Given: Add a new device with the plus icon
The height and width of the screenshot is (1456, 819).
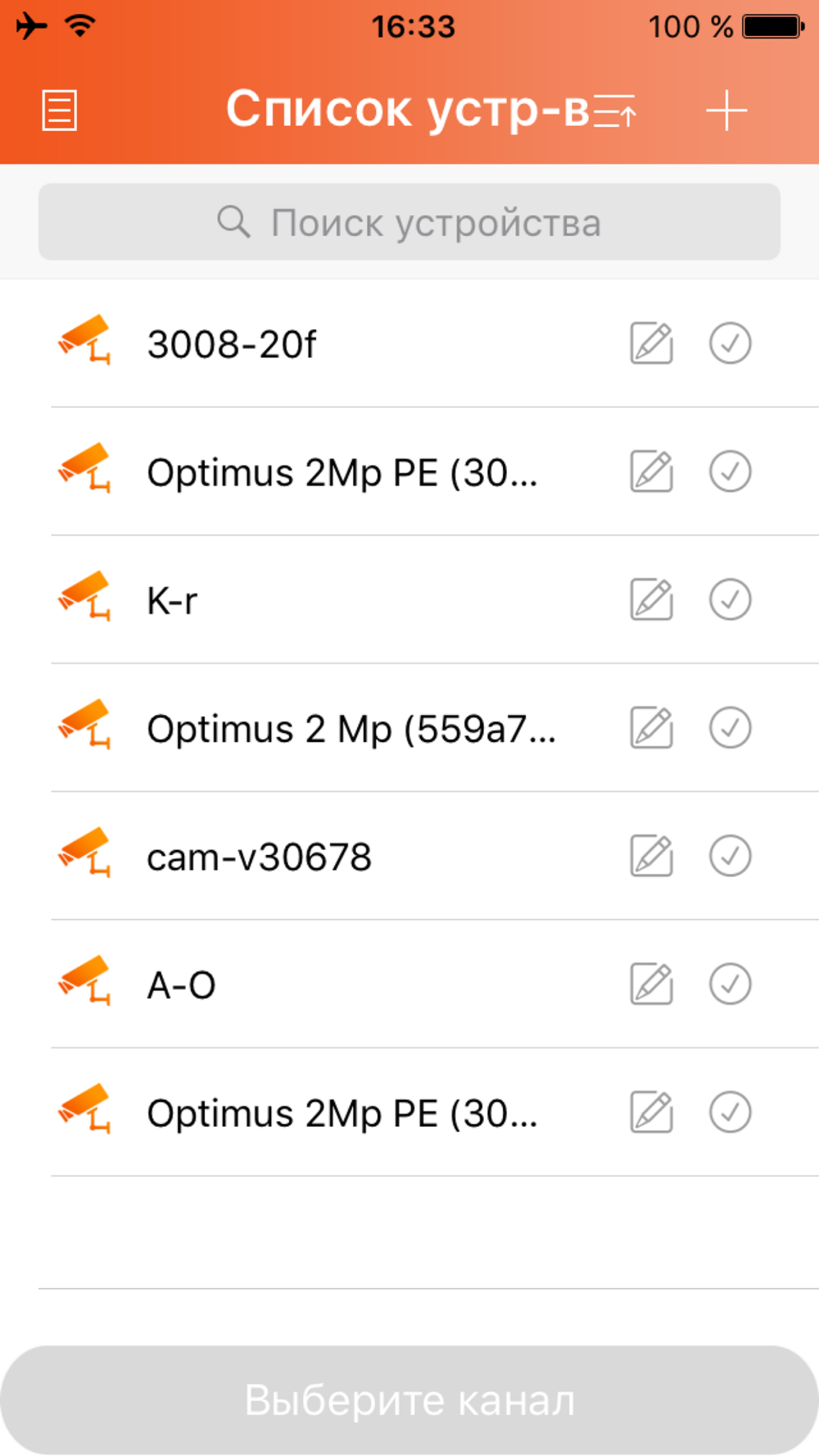Looking at the screenshot, I should (x=726, y=111).
